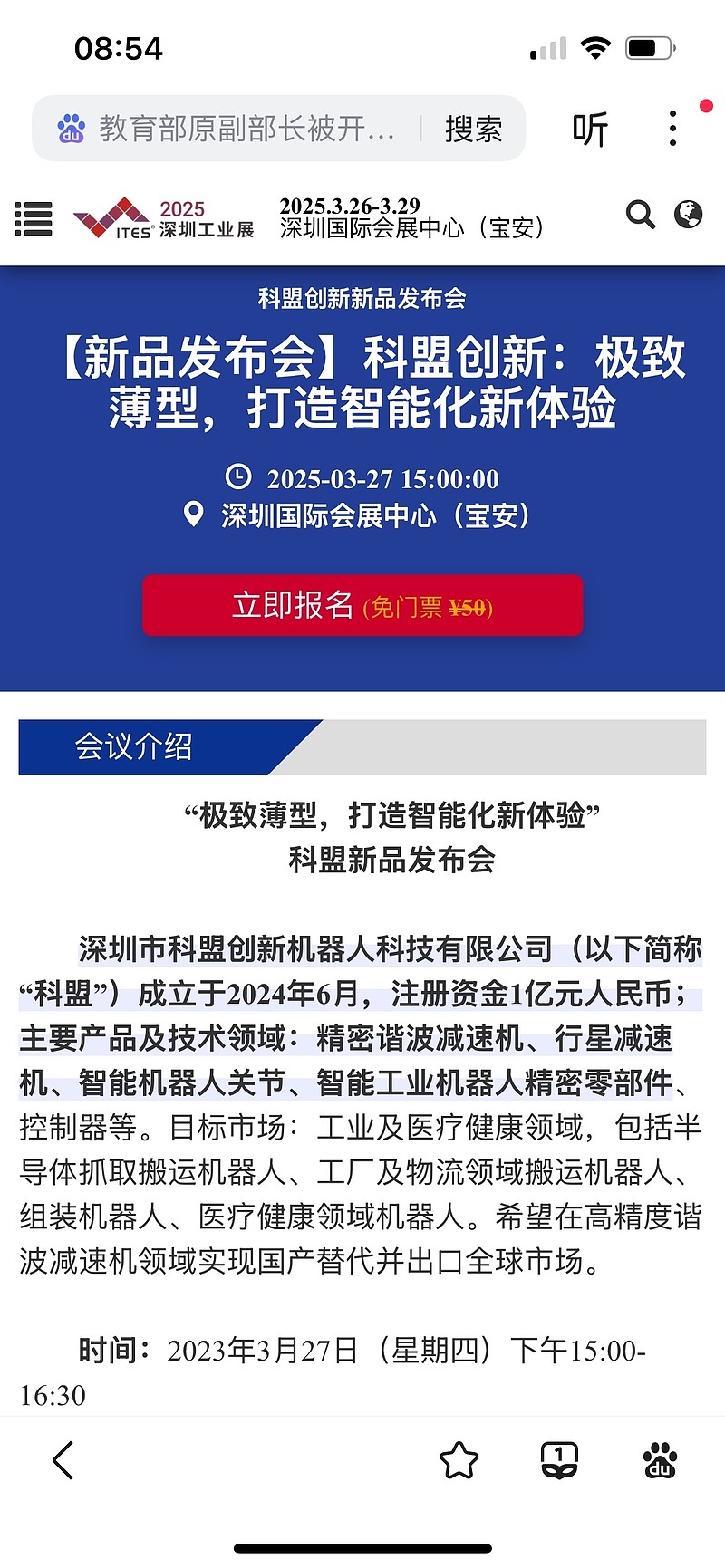Viewport: 725px width, 1568px height.
Task: Tap the 立即报名 registration button
Action: click(x=362, y=605)
